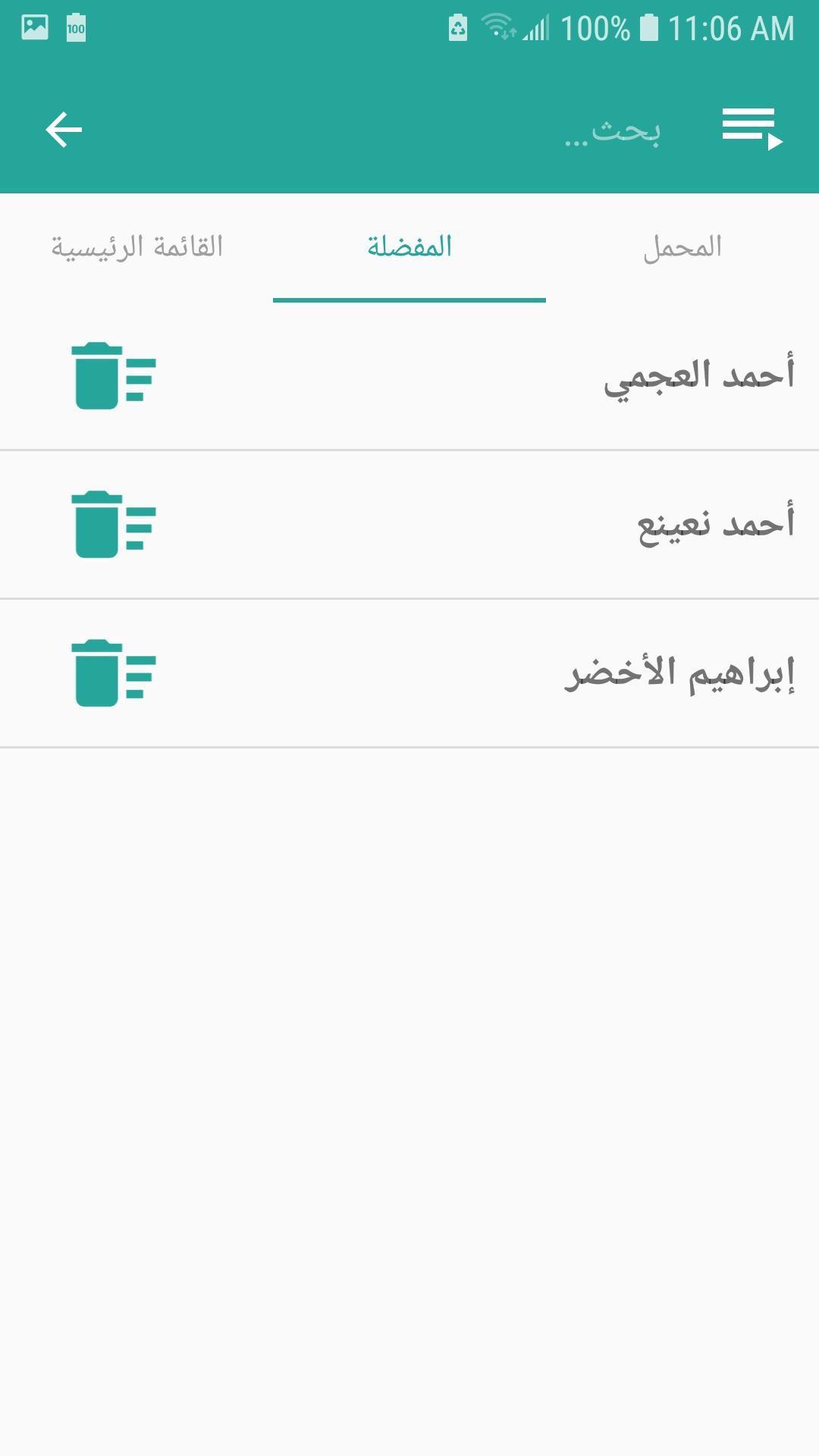Select the المفضلة tab

coord(409,247)
